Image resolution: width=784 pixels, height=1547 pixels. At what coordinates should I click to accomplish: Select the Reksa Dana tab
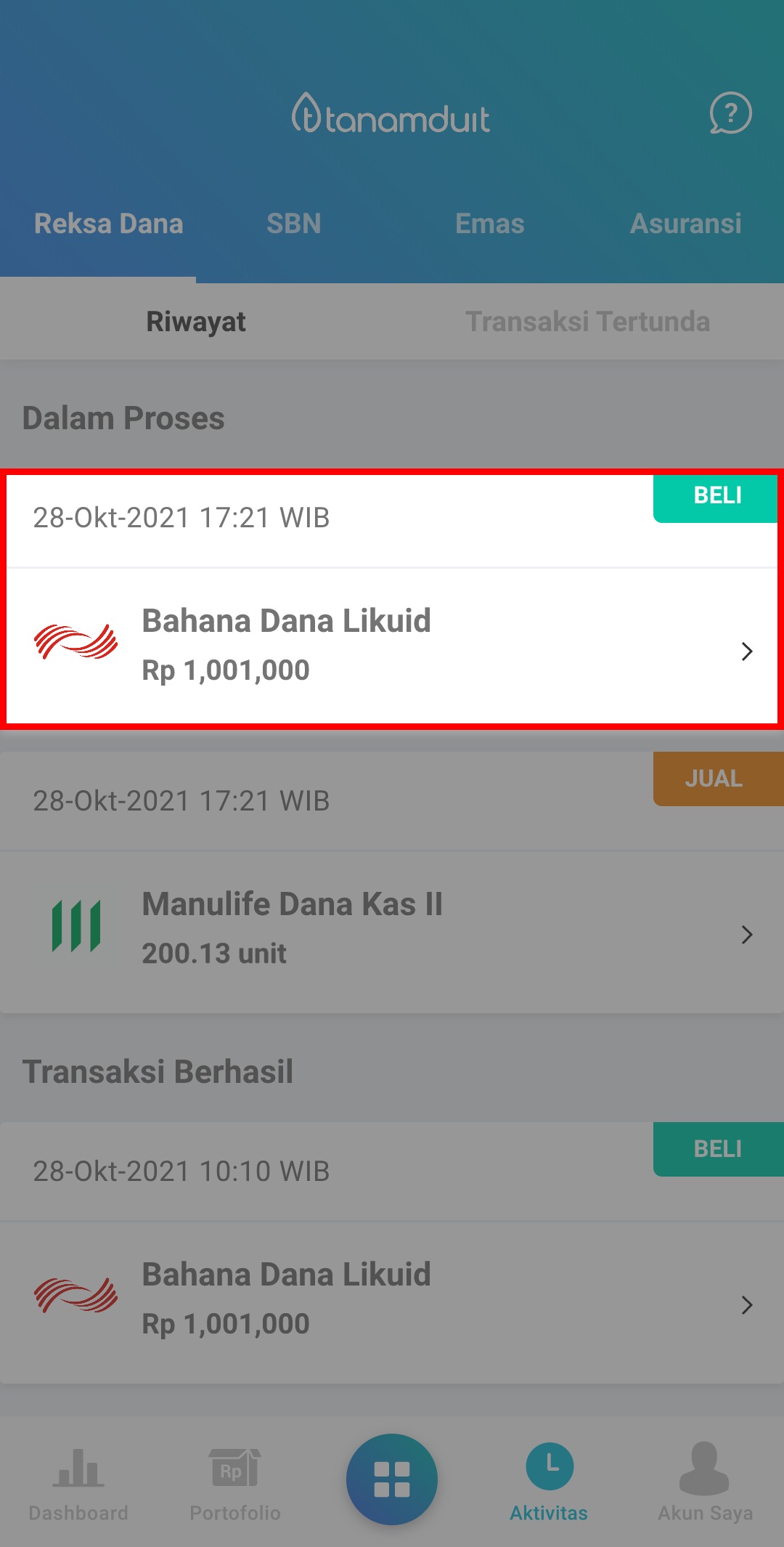(109, 224)
